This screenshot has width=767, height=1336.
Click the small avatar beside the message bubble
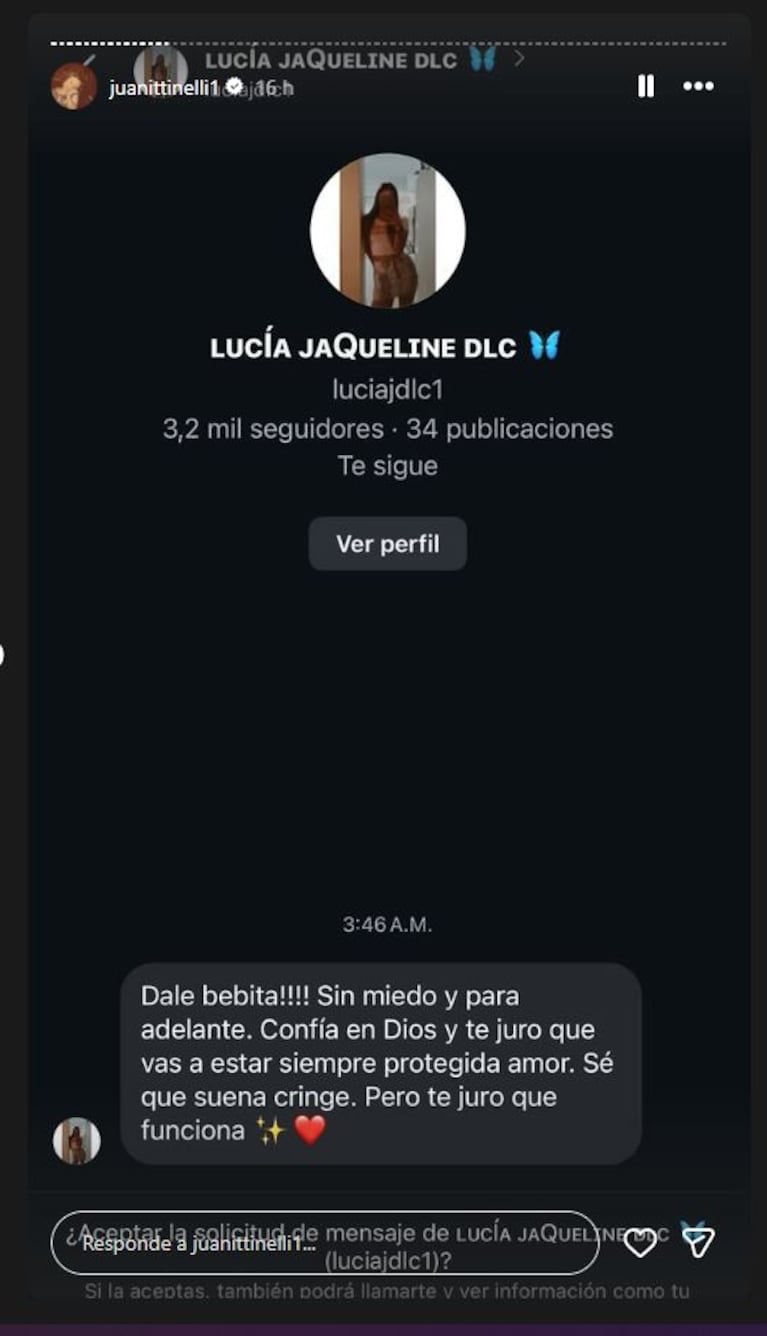point(77,1138)
